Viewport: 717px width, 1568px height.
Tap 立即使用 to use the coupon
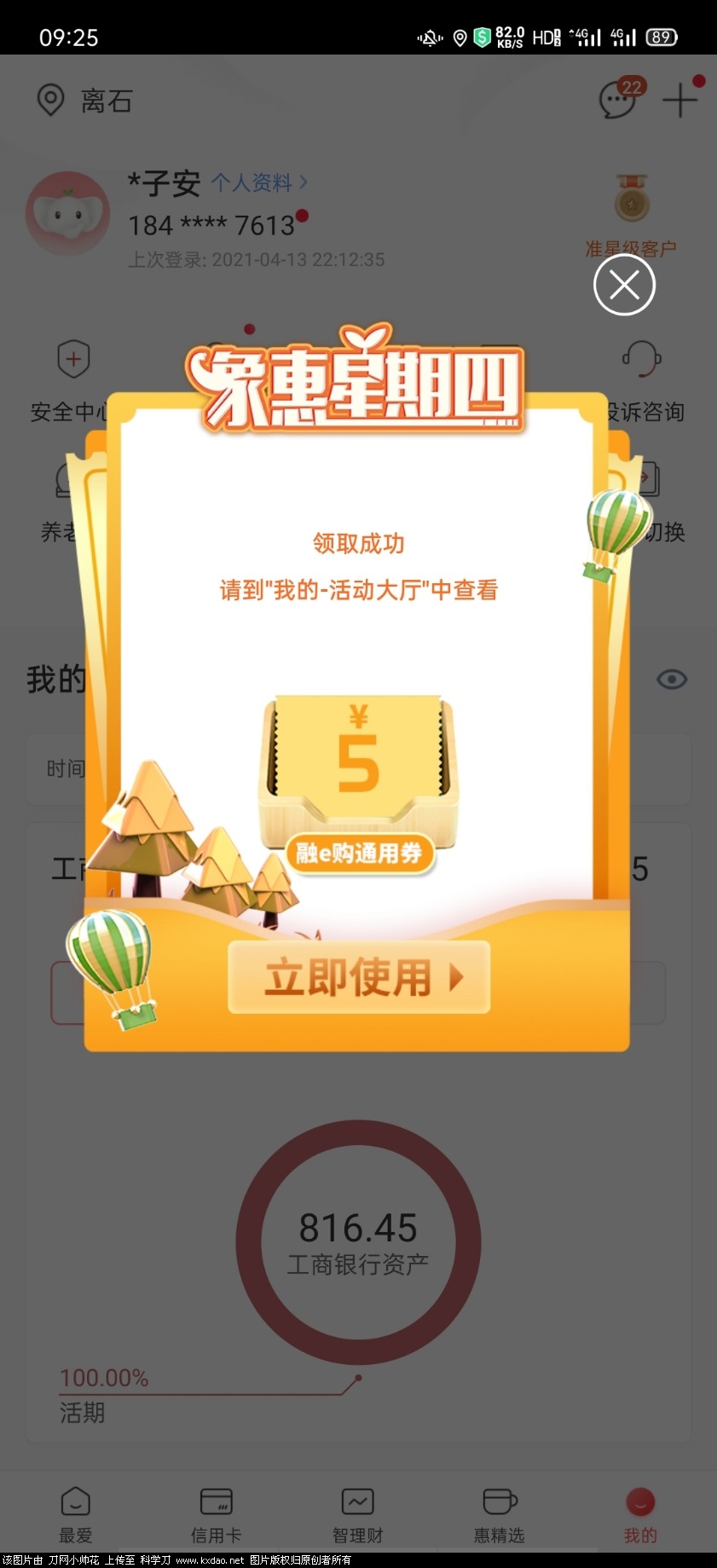359,977
